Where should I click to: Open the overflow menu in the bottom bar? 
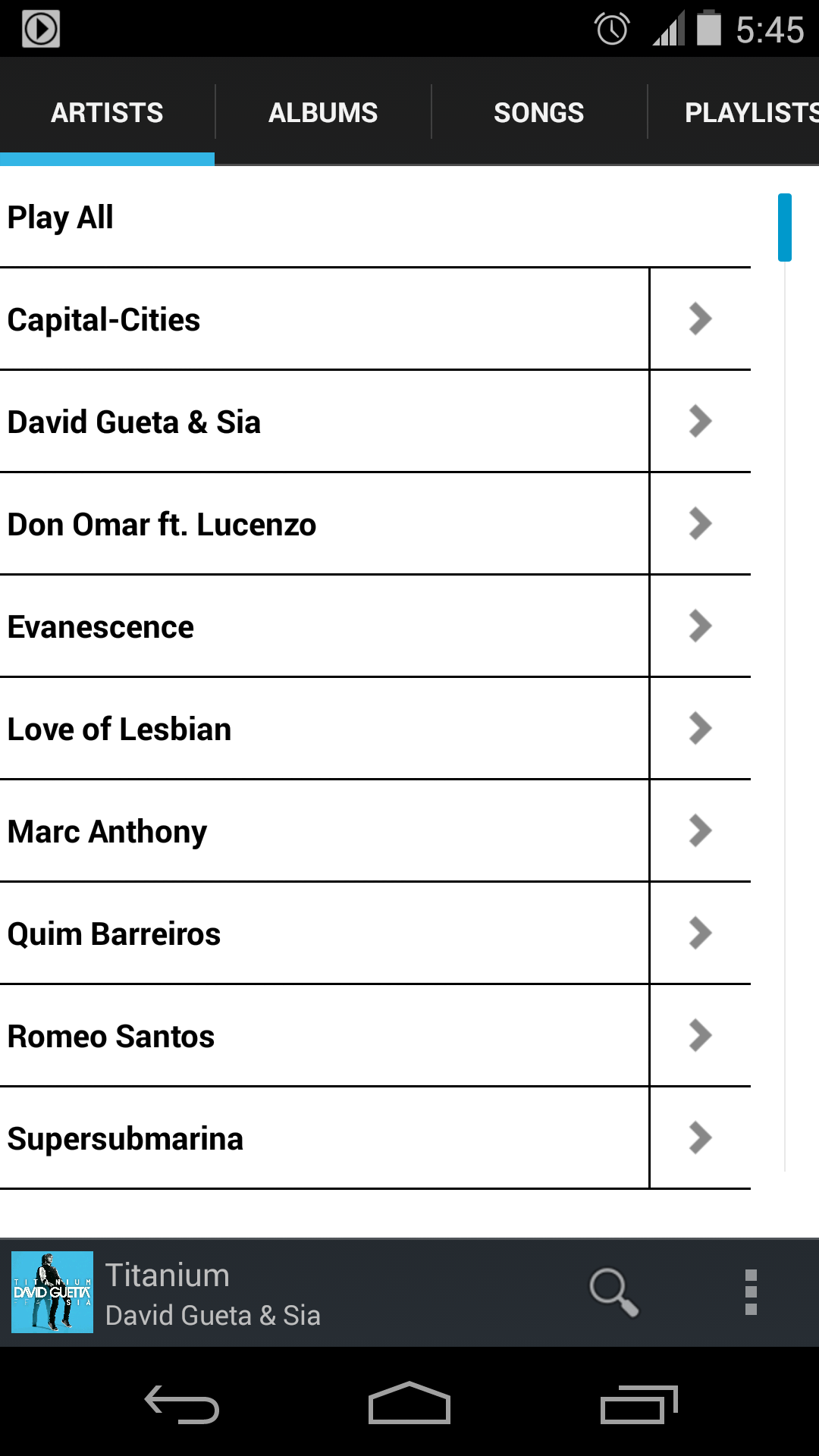(751, 1292)
